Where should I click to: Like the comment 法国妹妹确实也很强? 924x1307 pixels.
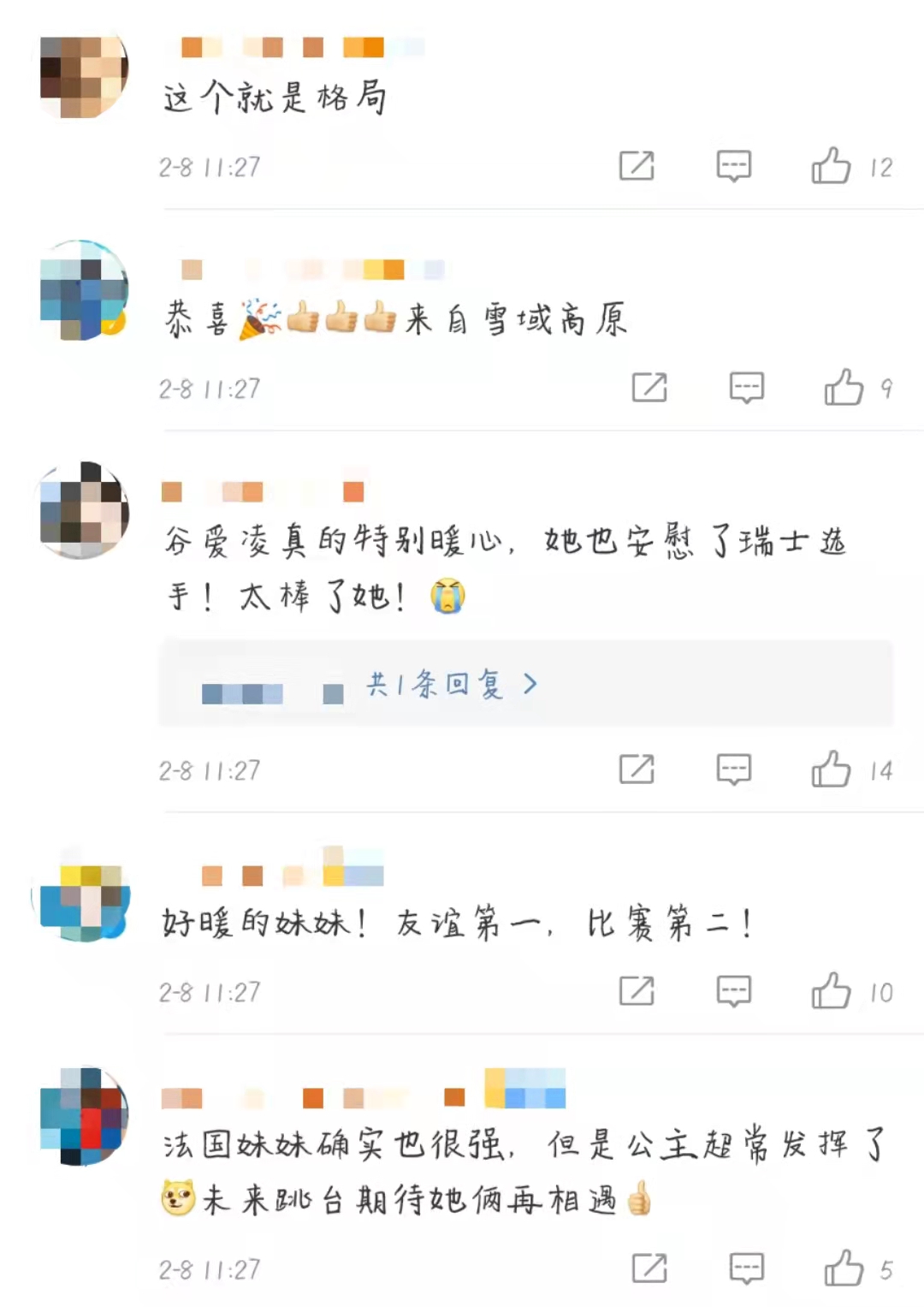click(844, 1268)
